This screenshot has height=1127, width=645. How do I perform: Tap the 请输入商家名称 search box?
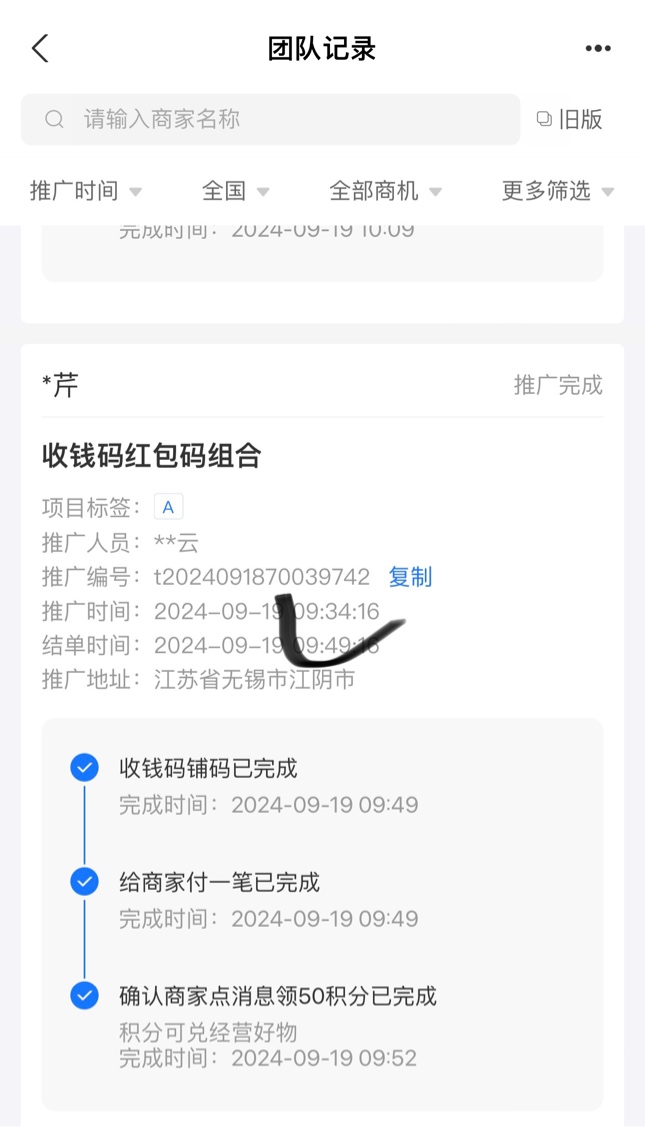pos(270,120)
